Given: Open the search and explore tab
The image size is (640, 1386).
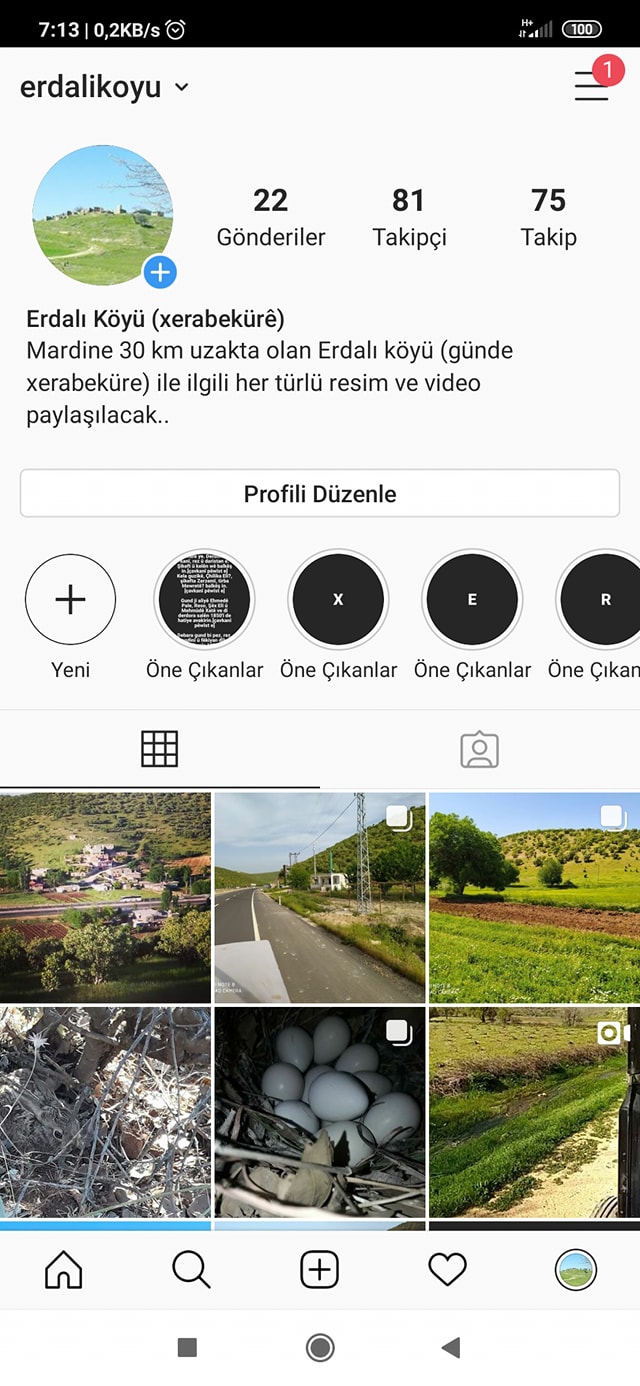Looking at the screenshot, I should [192, 1270].
